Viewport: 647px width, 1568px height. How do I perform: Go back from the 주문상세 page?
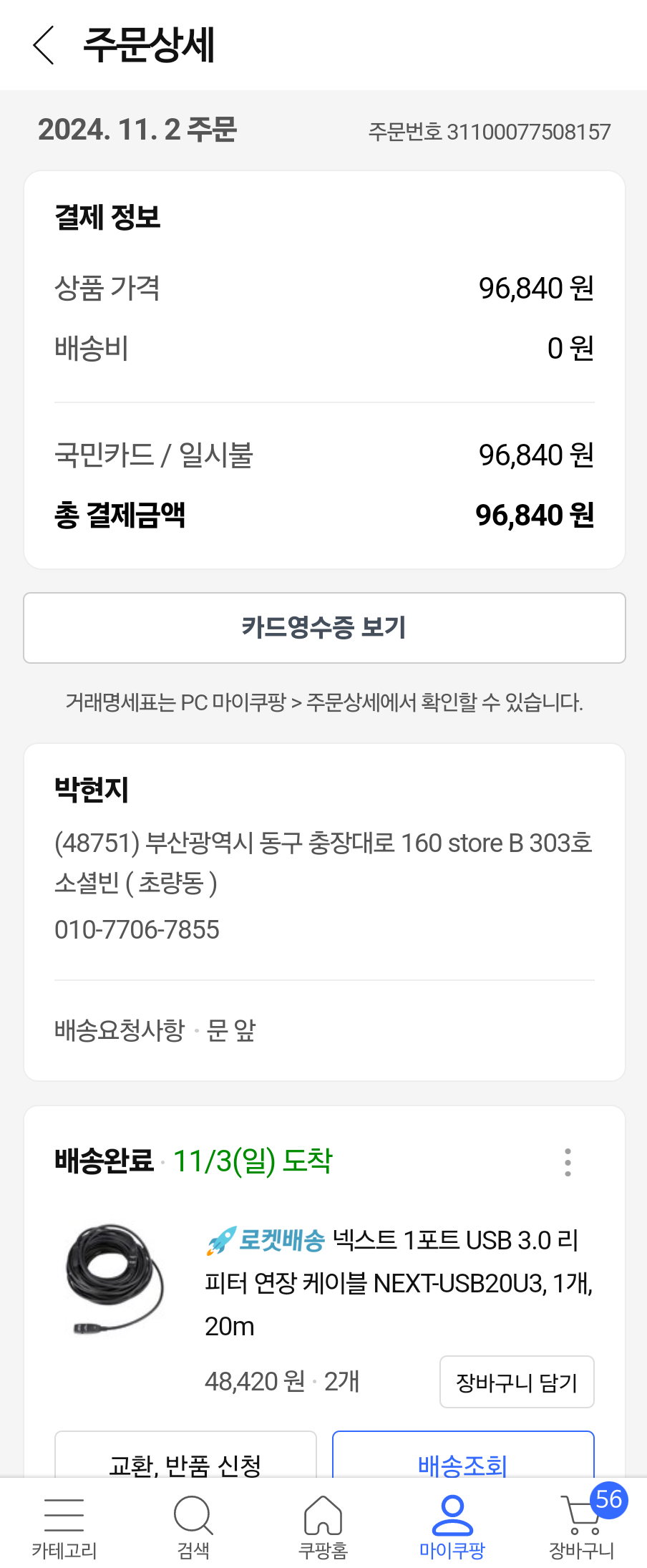[44, 45]
